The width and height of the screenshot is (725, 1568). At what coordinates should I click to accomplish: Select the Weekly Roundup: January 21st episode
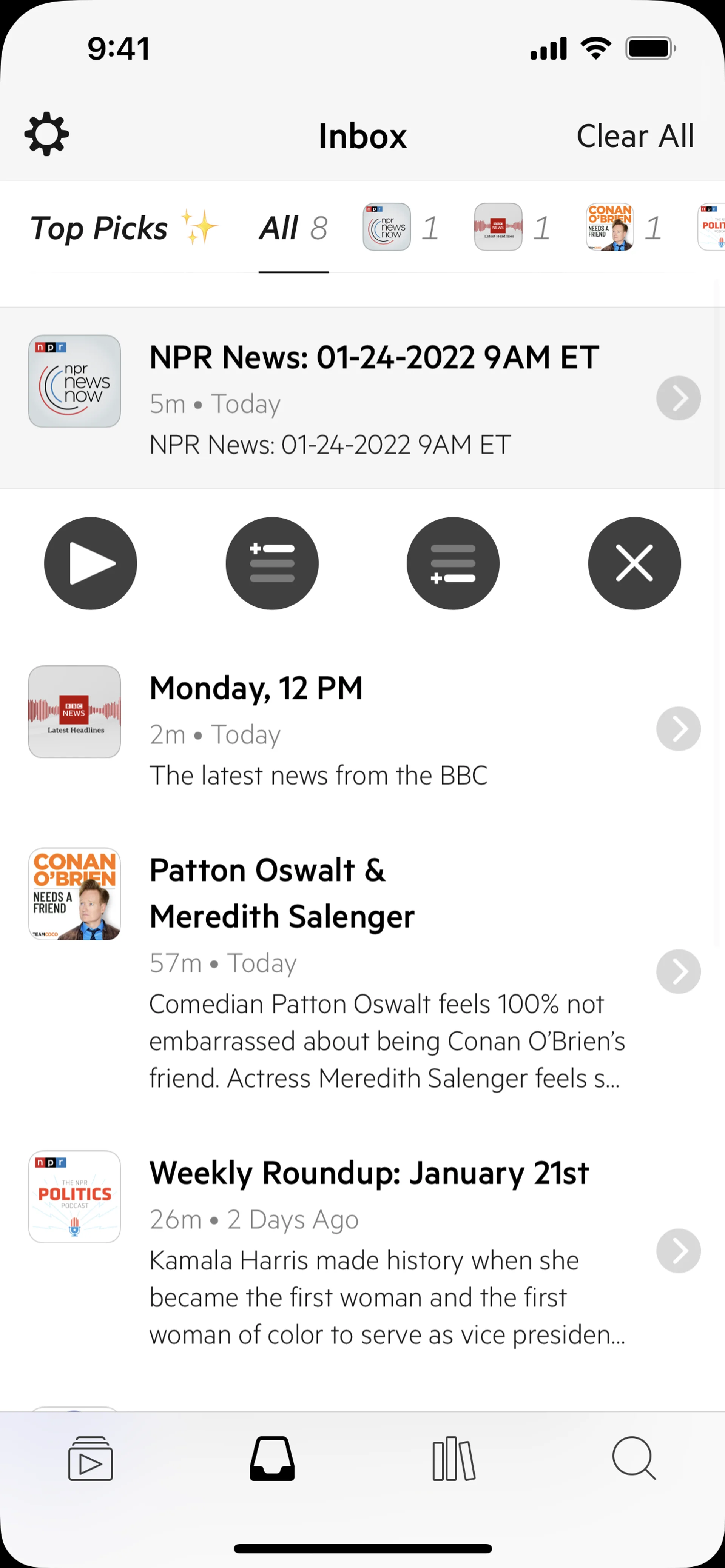click(366, 1248)
